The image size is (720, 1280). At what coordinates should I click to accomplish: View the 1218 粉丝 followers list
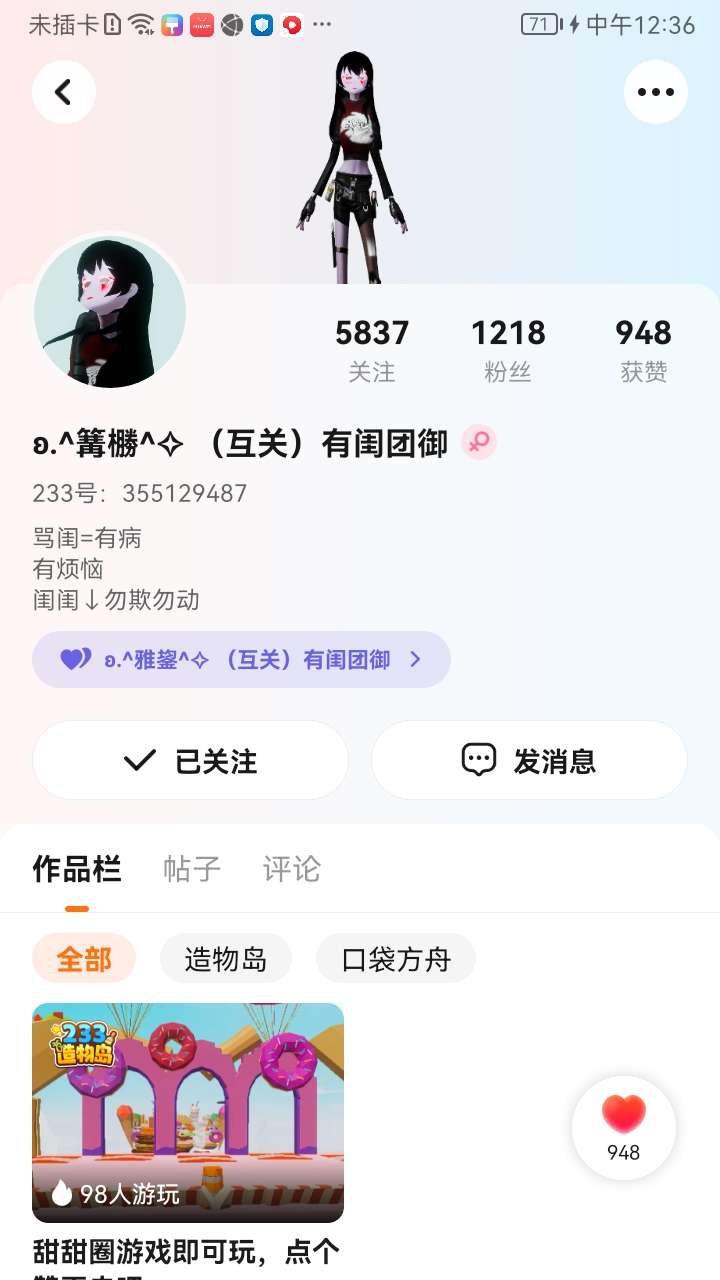(508, 350)
